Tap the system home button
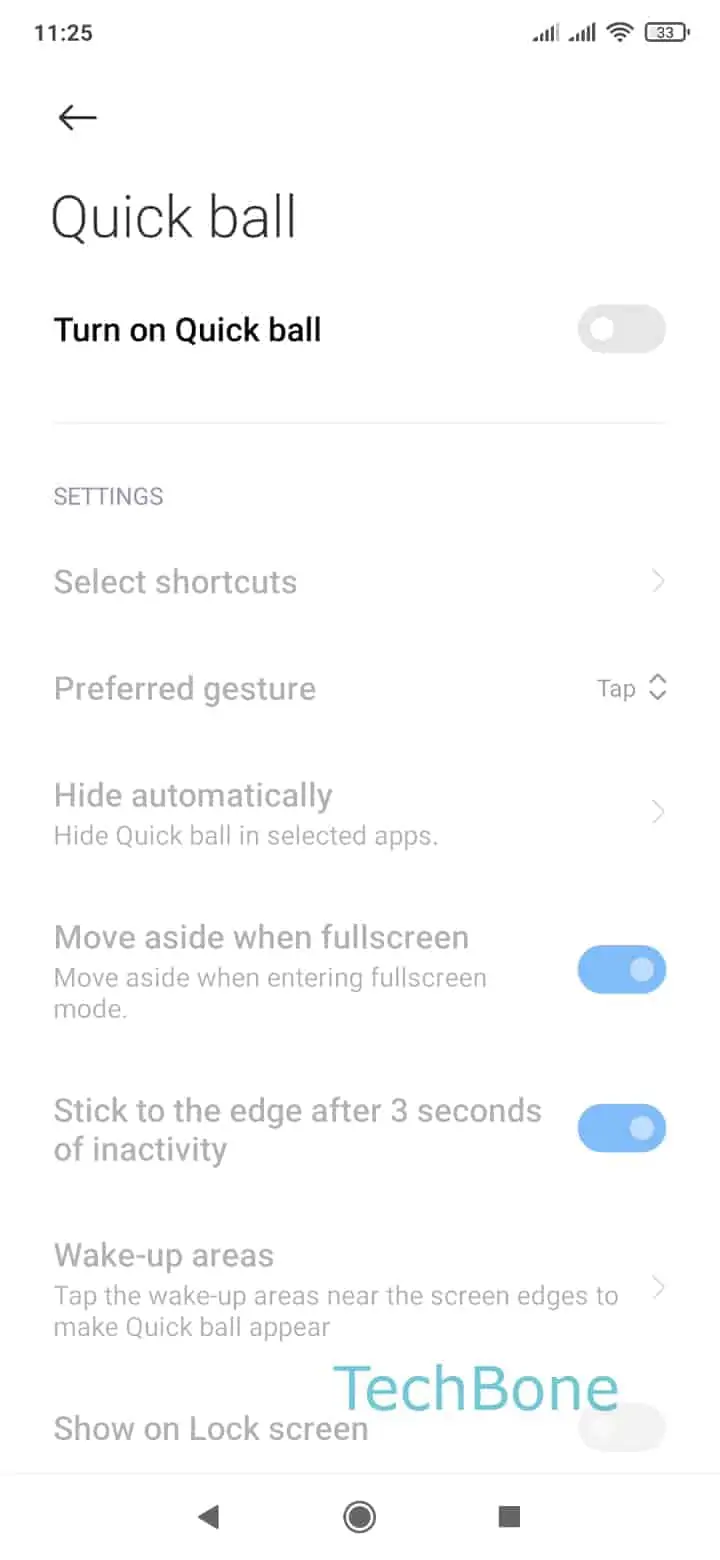The image size is (720, 1560). 359,1517
